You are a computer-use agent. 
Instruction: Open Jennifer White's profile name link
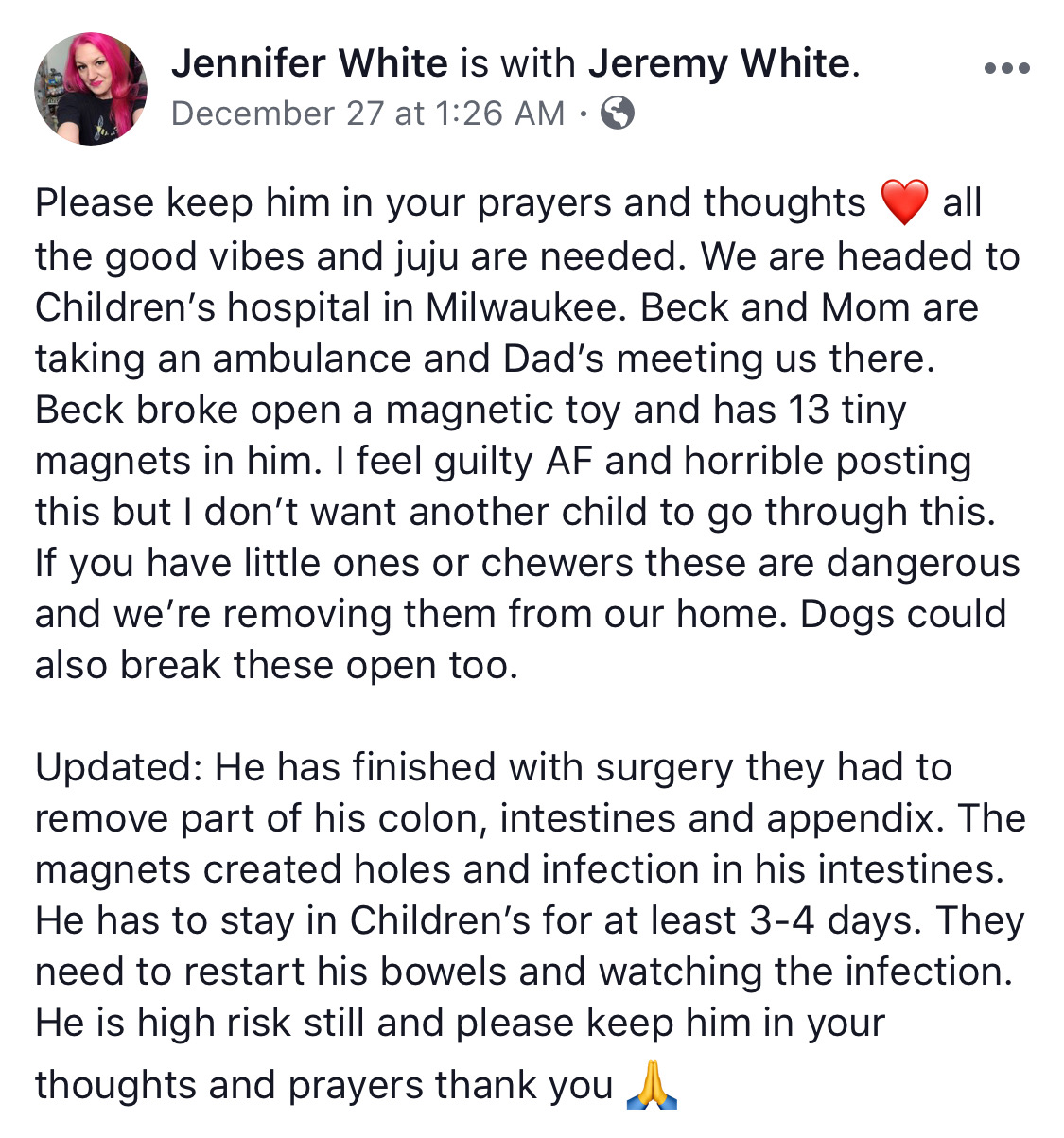[309, 63]
